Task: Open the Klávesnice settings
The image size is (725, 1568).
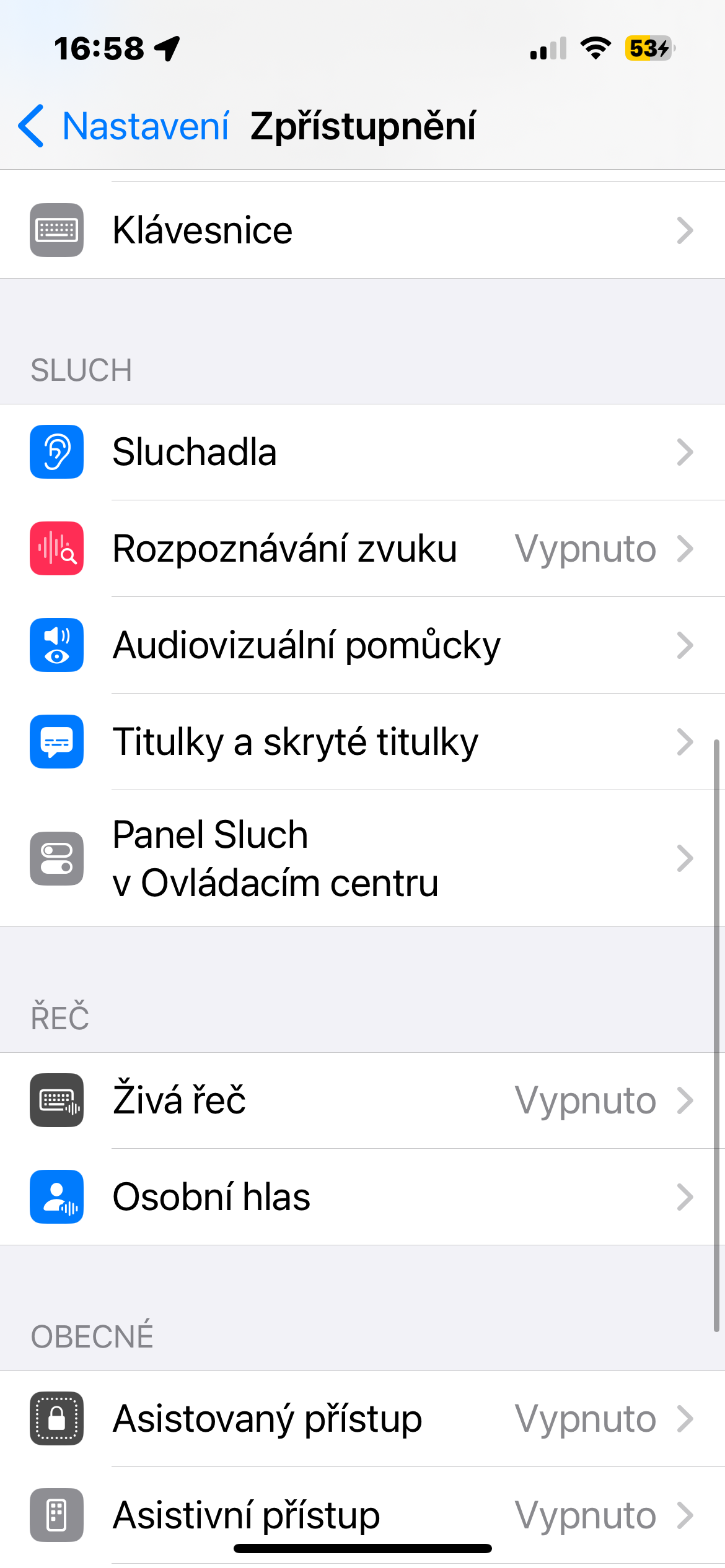Action: [x=362, y=230]
